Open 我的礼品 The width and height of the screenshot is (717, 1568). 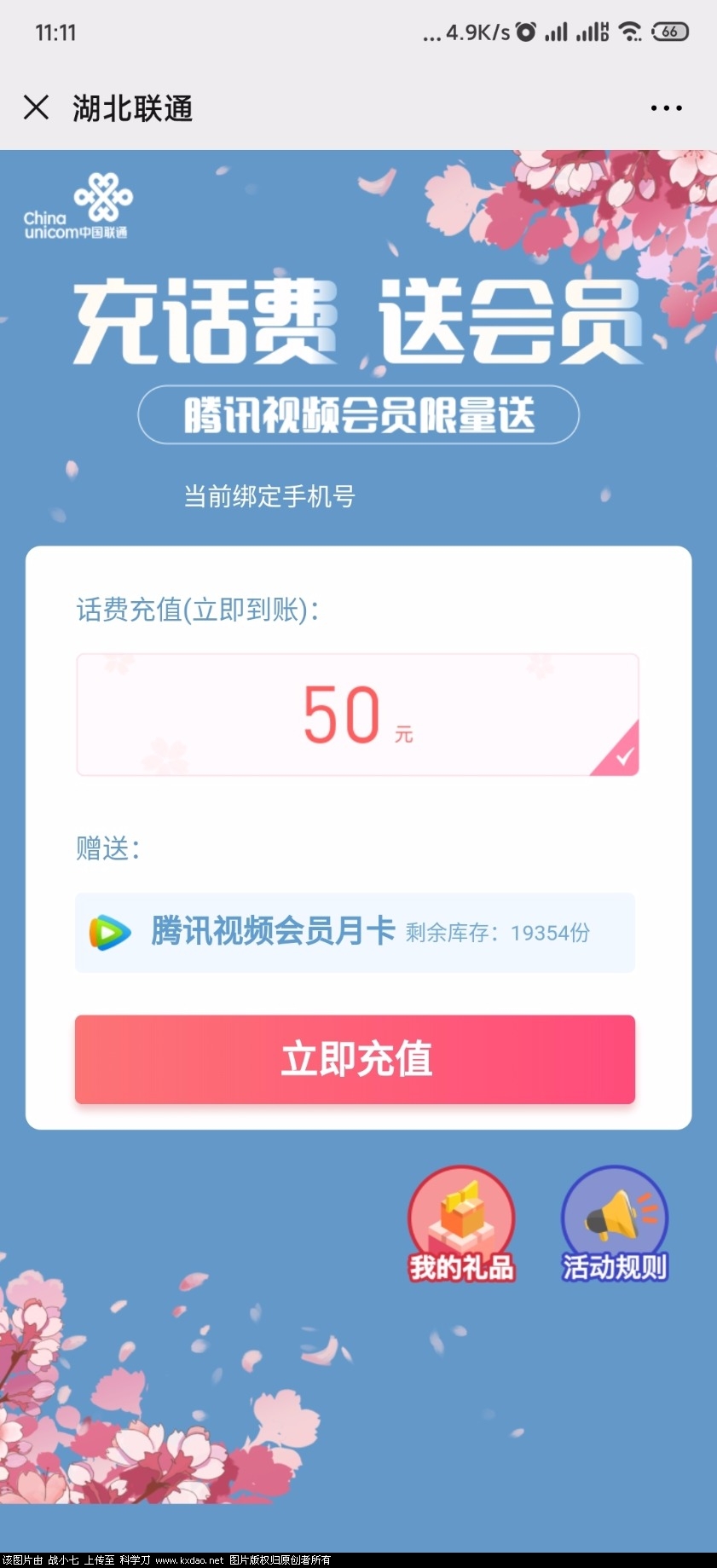pos(461,1224)
